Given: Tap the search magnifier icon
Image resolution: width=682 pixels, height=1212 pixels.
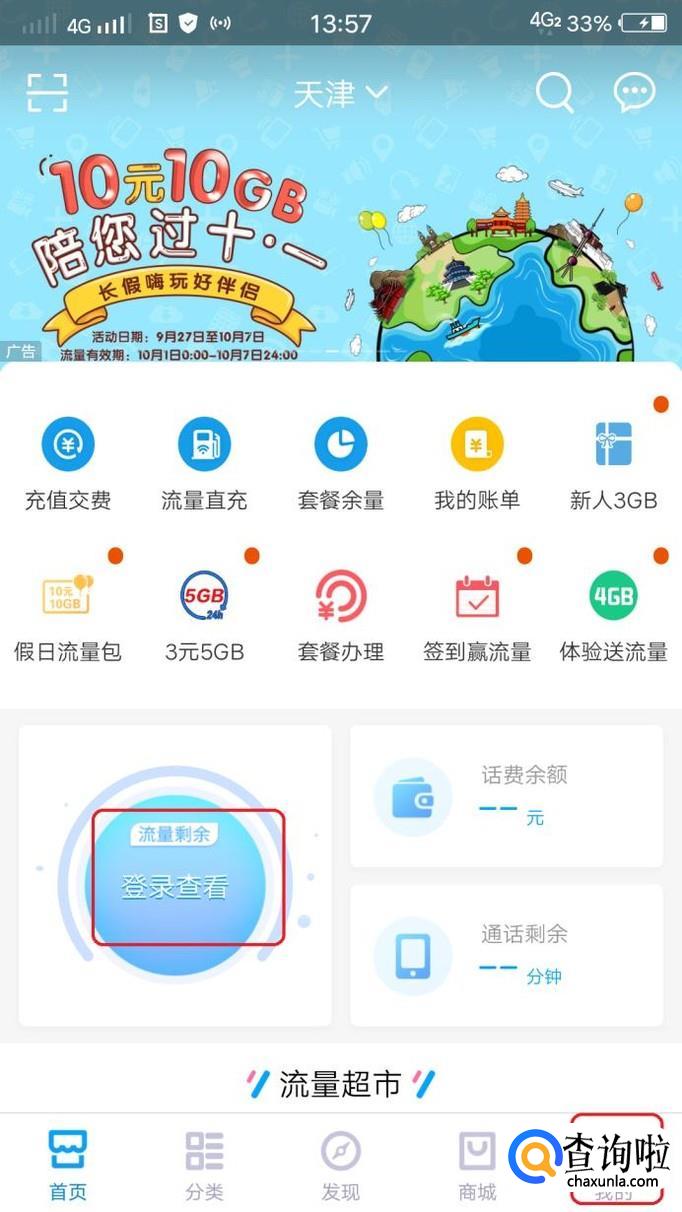Looking at the screenshot, I should point(554,93).
